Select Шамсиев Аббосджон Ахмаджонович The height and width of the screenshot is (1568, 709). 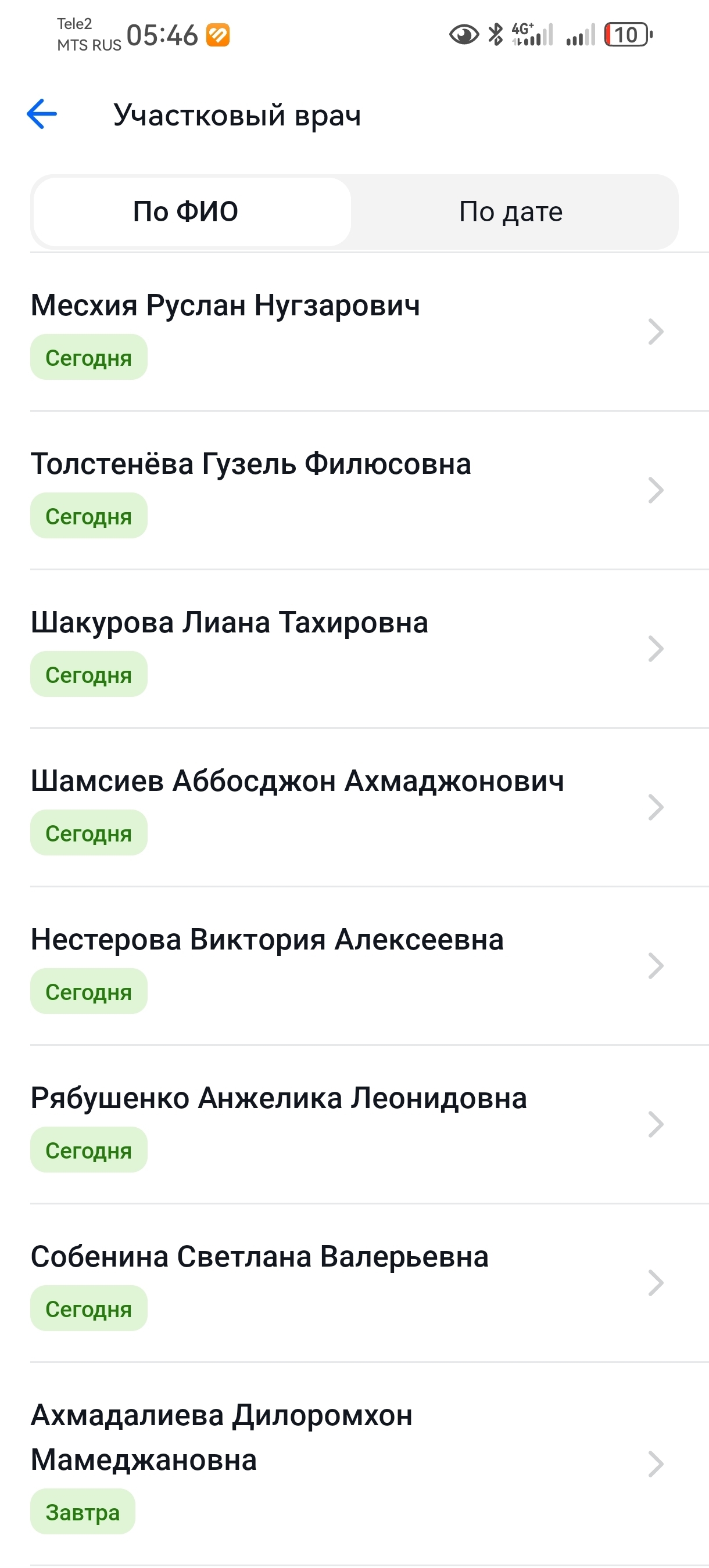coord(347,807)
